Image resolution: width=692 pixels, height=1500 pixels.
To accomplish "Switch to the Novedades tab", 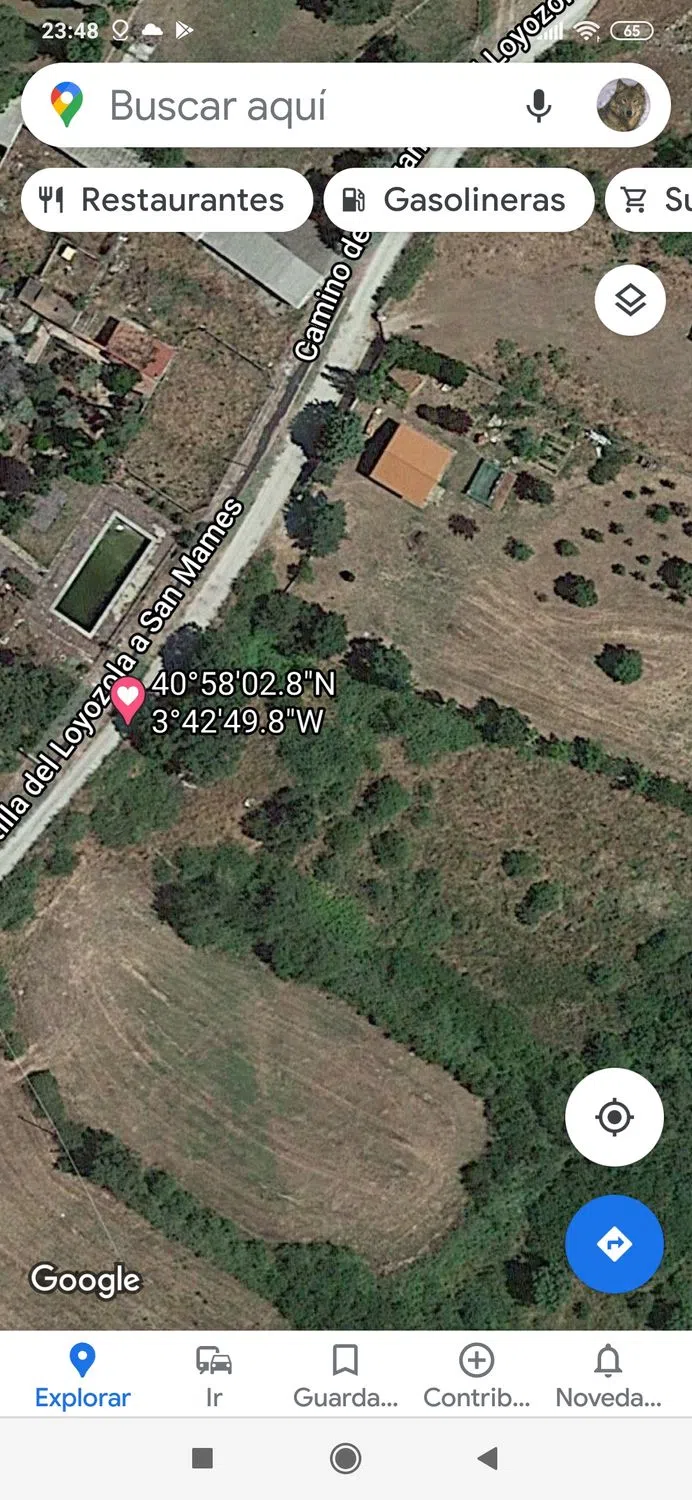I will tap(608, 1377).
